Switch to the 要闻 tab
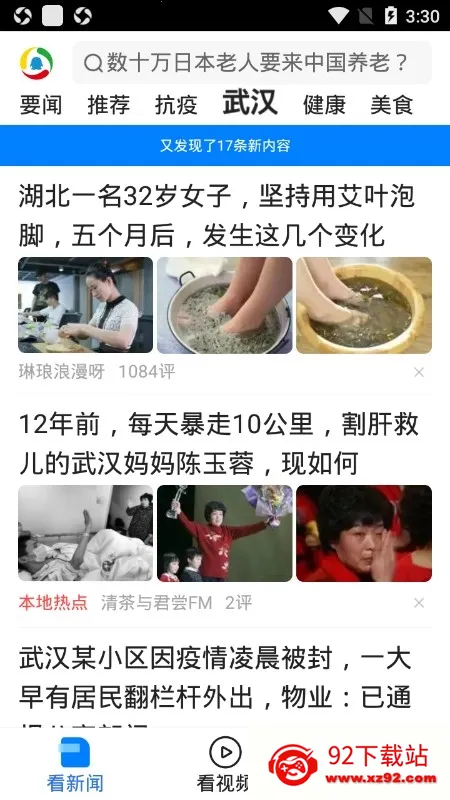This screenshot has height=800, width=450. (x=41, y=105)
